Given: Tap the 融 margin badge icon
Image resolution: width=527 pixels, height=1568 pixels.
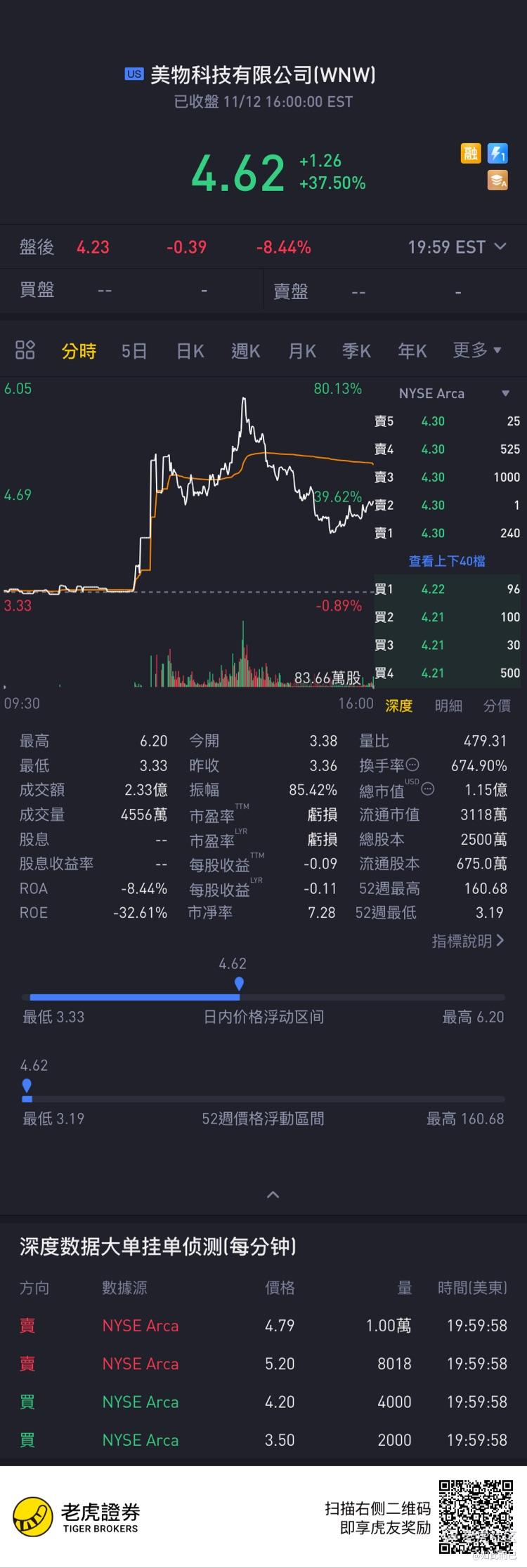Looking at the screenshot, I should tap(470, 153).
